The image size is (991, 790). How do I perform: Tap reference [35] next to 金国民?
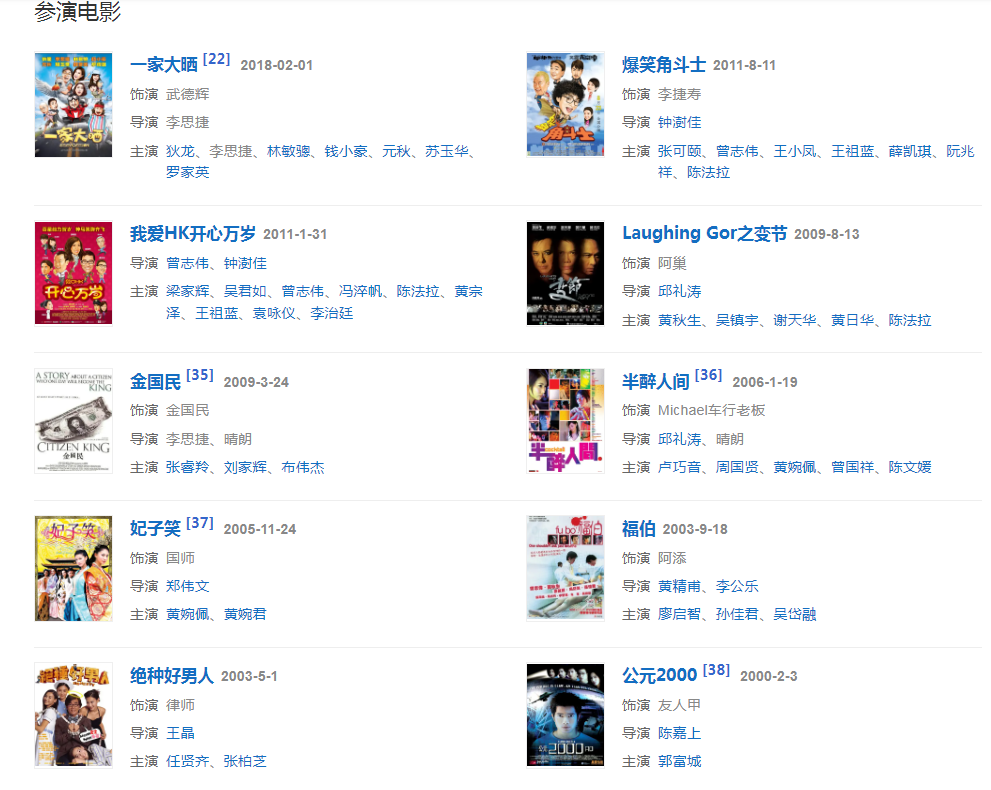coord(200,375)
